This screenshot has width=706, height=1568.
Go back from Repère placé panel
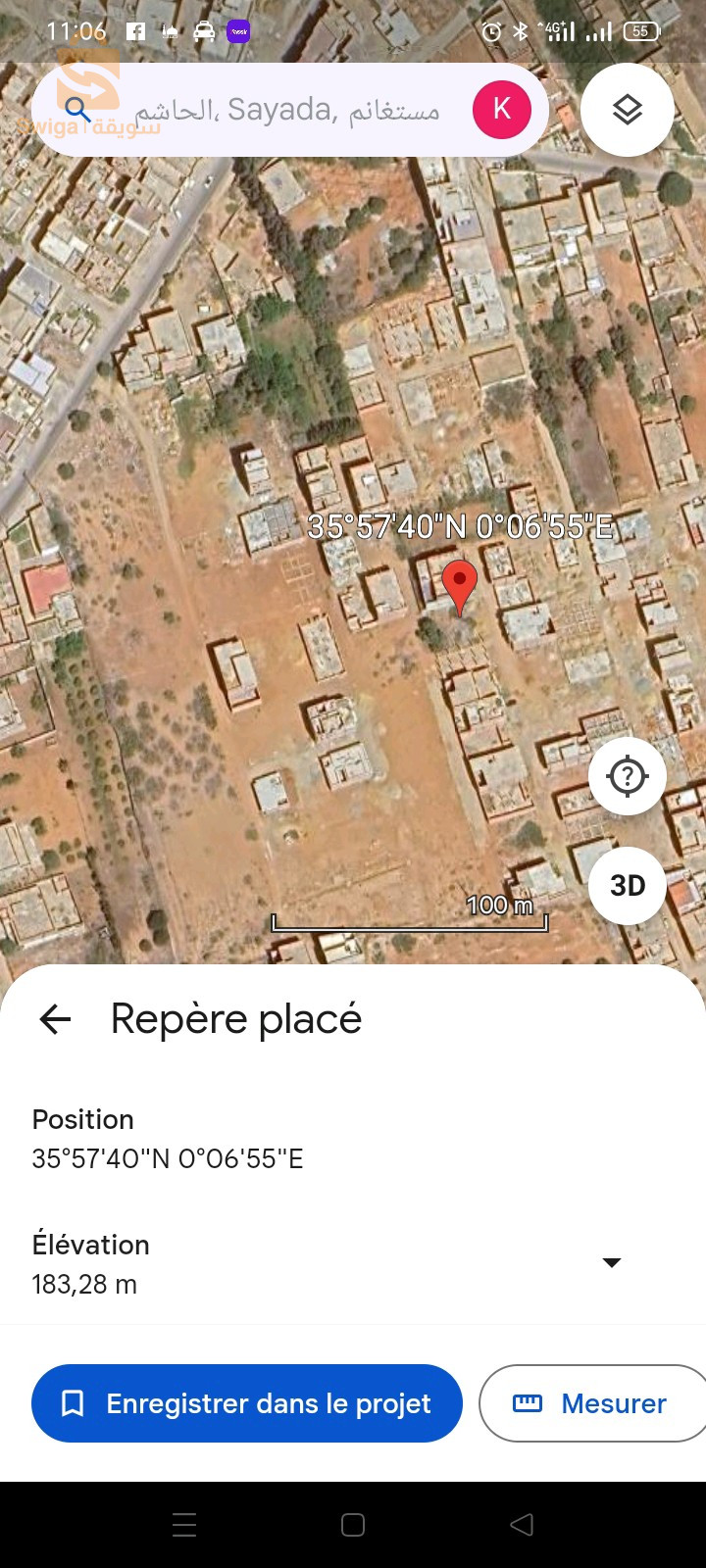(x=55, y=1019)
